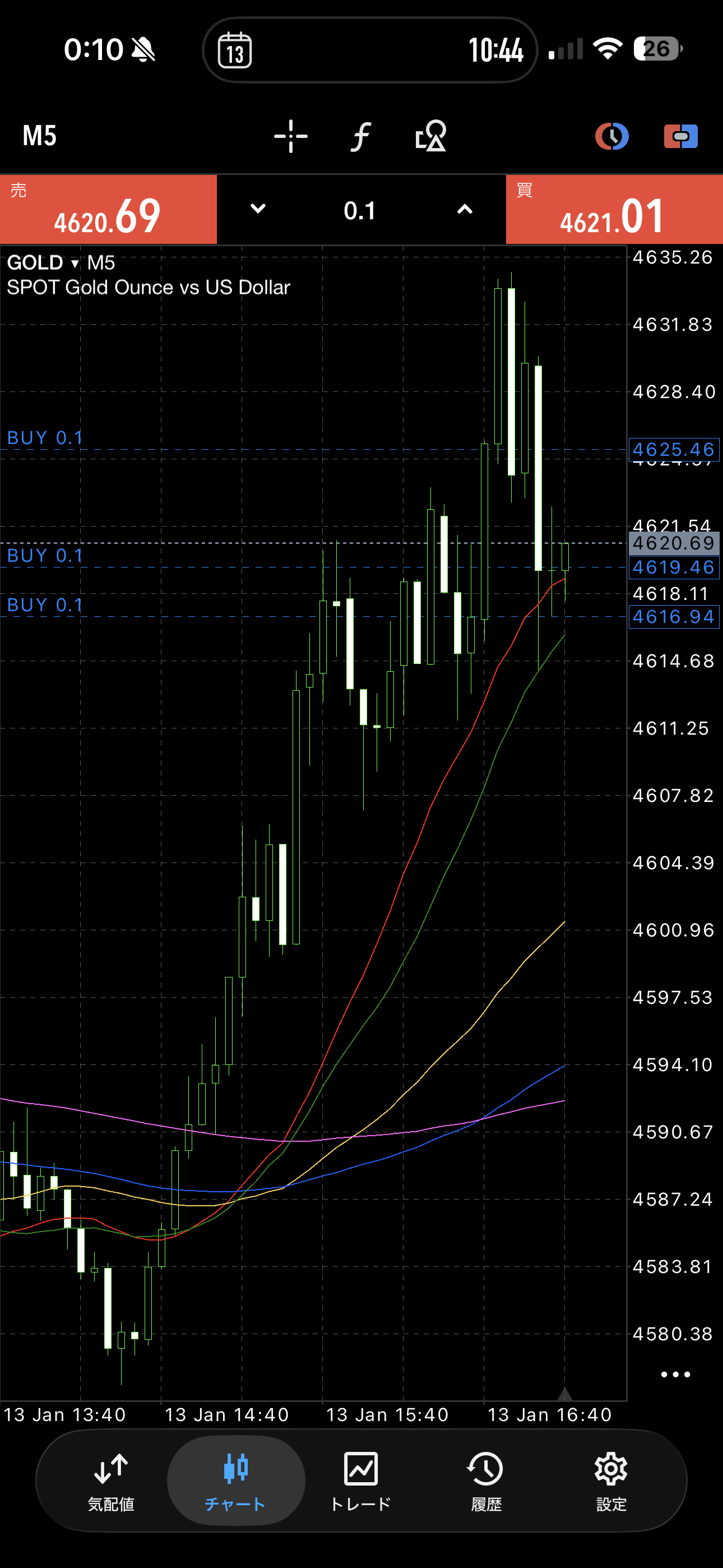723x1568 pixels.
Task: Switch the GOLD symbol on the chart
Action: [x=43, y=263]
